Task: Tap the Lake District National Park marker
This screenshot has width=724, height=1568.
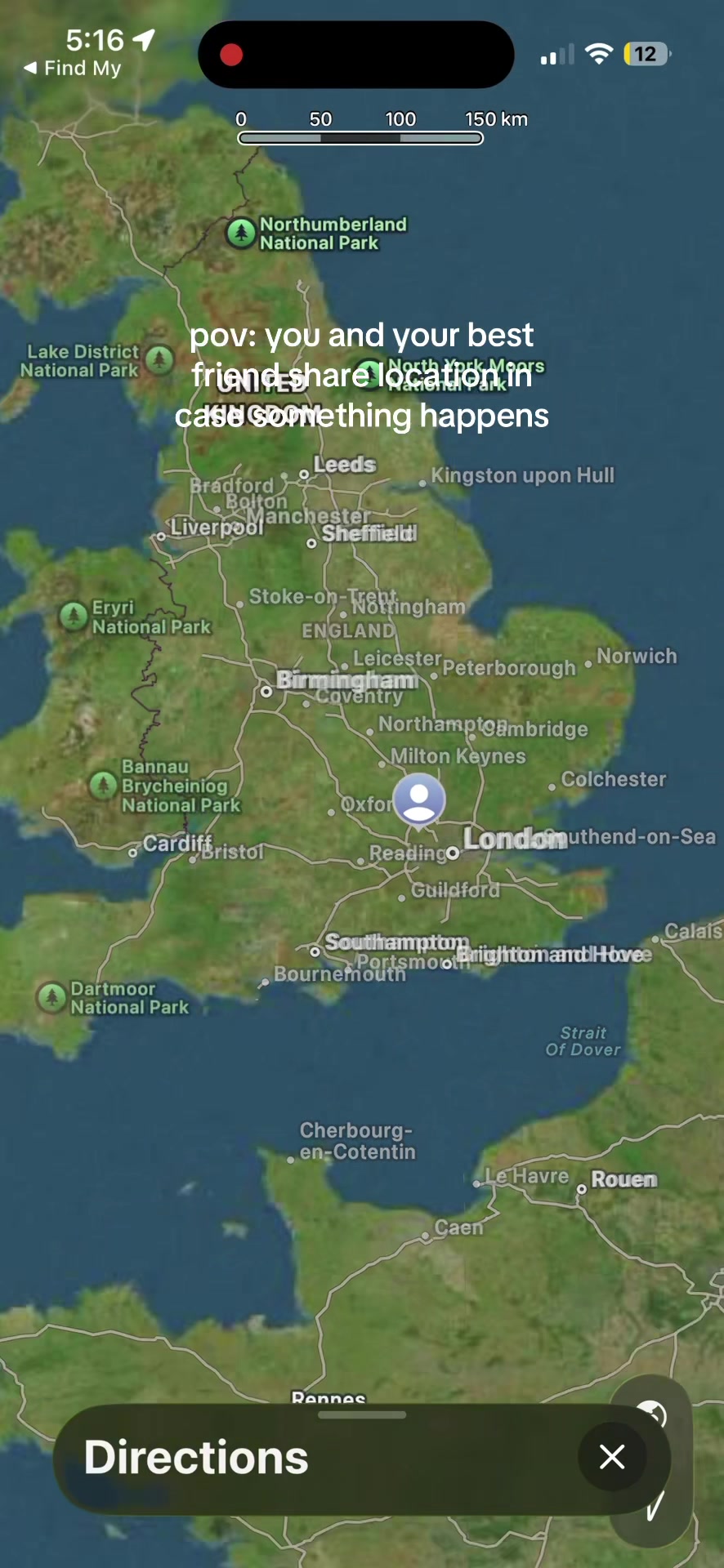Action: (159, 358)
